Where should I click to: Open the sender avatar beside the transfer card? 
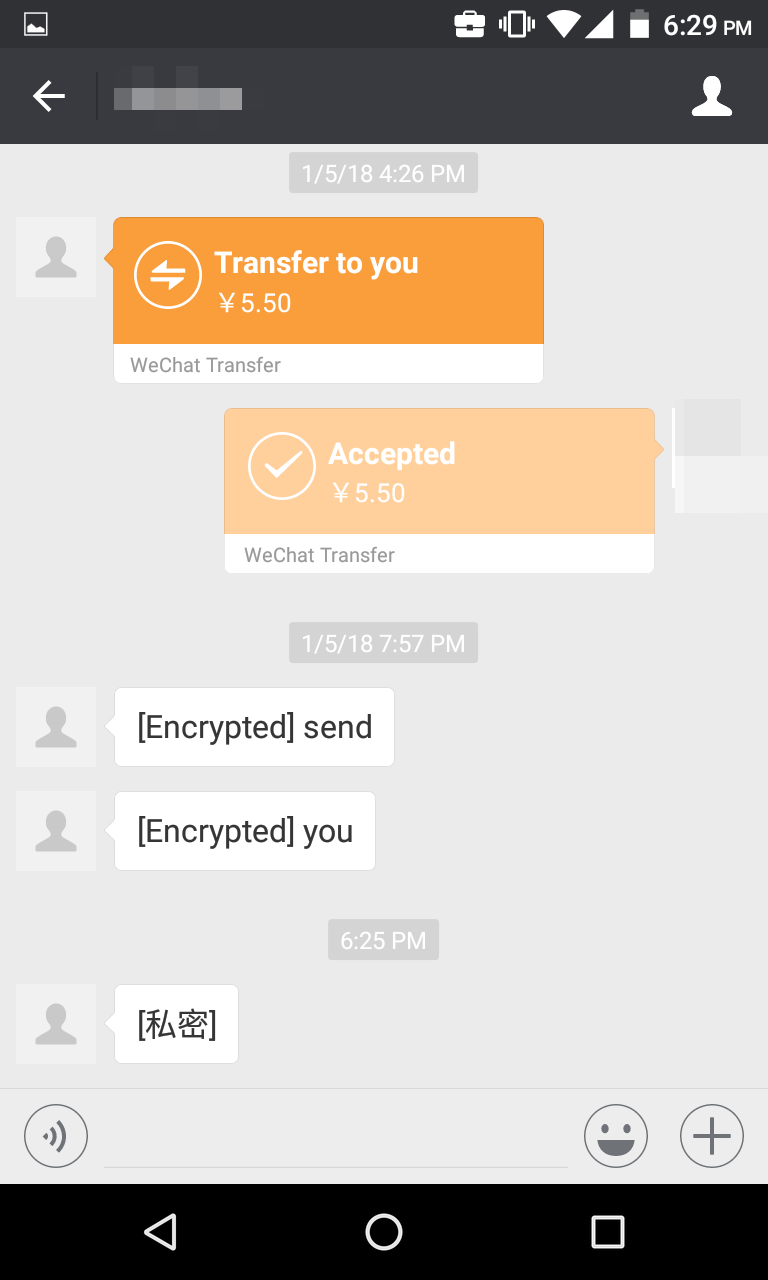pyautogui.click(x=56, y=257)
